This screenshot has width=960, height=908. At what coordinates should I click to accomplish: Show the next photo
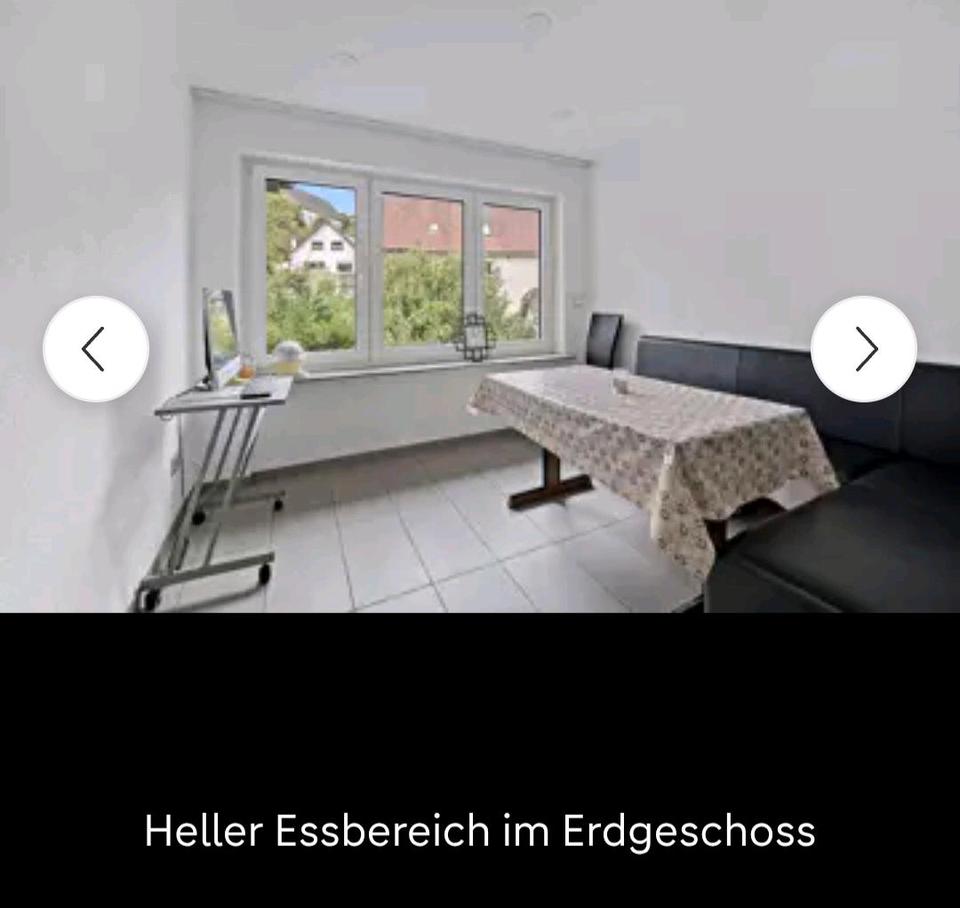863,349
